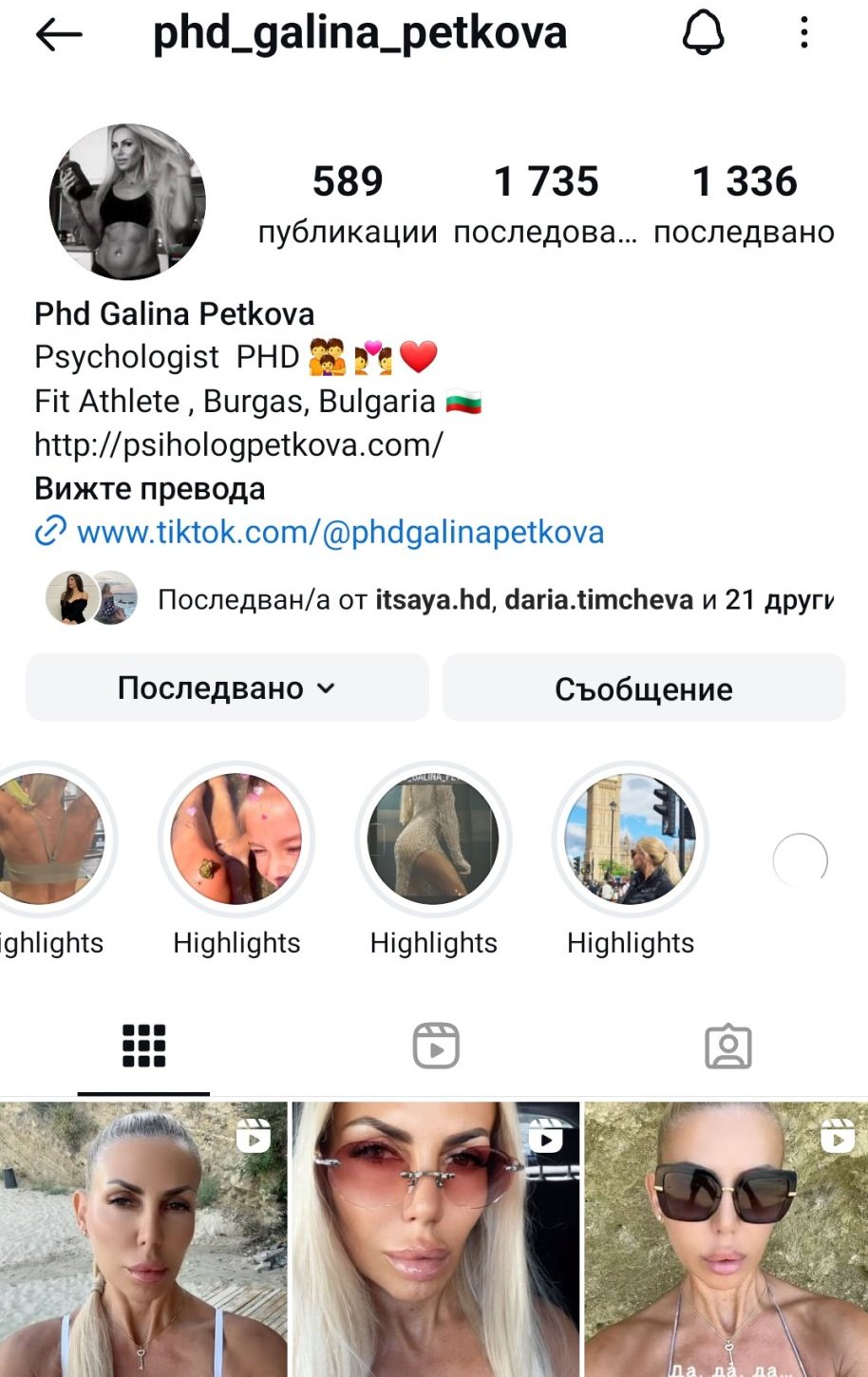Open the tiktok.com profile link
The height and width of the screenshot is (1377, 868).
click(x=340, y=532)
